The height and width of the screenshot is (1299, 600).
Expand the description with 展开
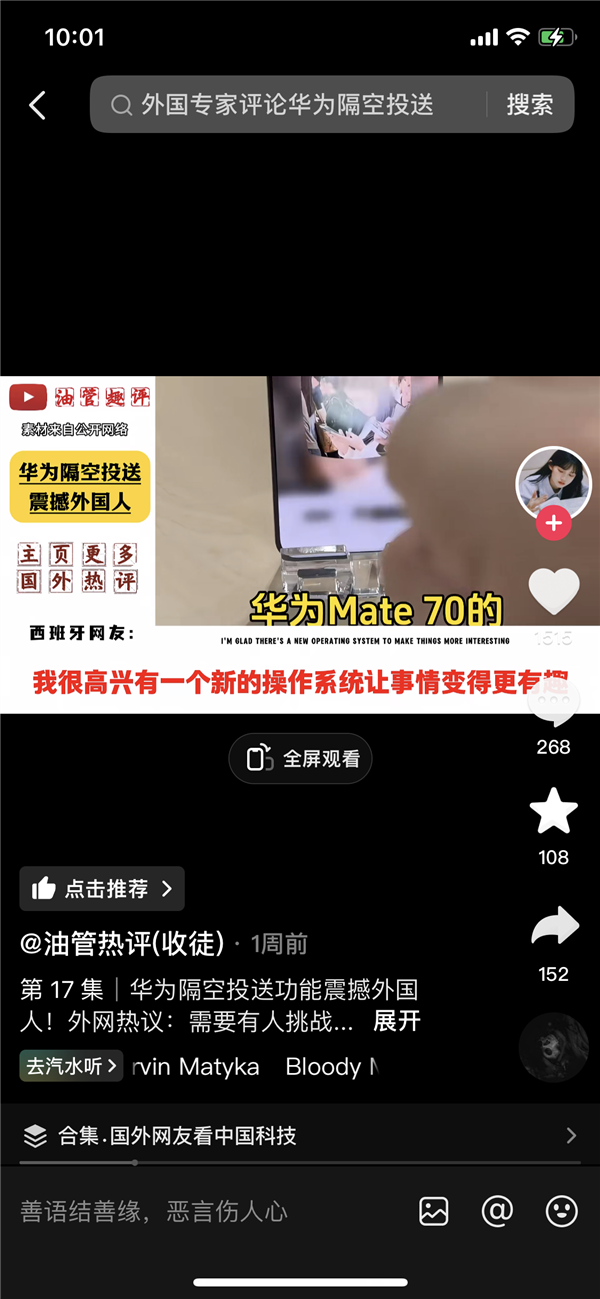397,1021
